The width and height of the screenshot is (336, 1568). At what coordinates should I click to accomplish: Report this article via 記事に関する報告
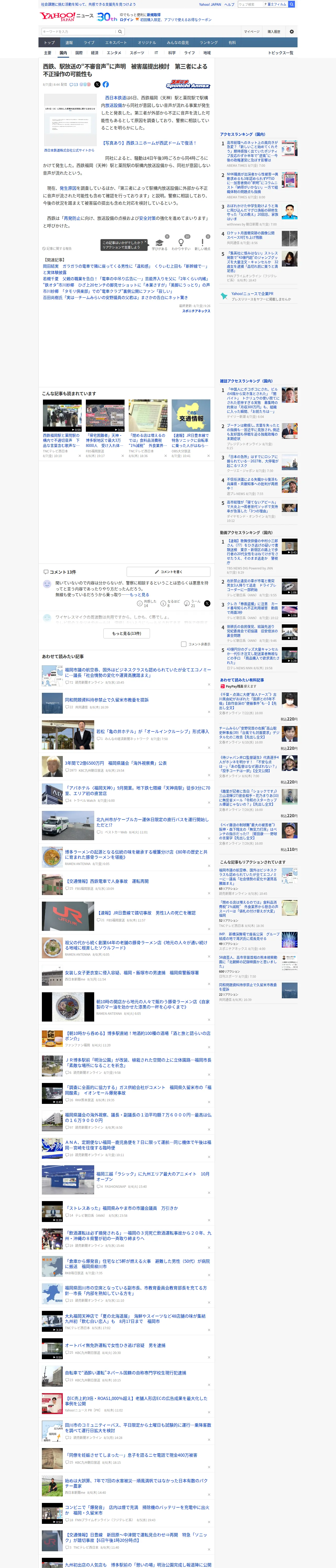(x=57, y=248)
